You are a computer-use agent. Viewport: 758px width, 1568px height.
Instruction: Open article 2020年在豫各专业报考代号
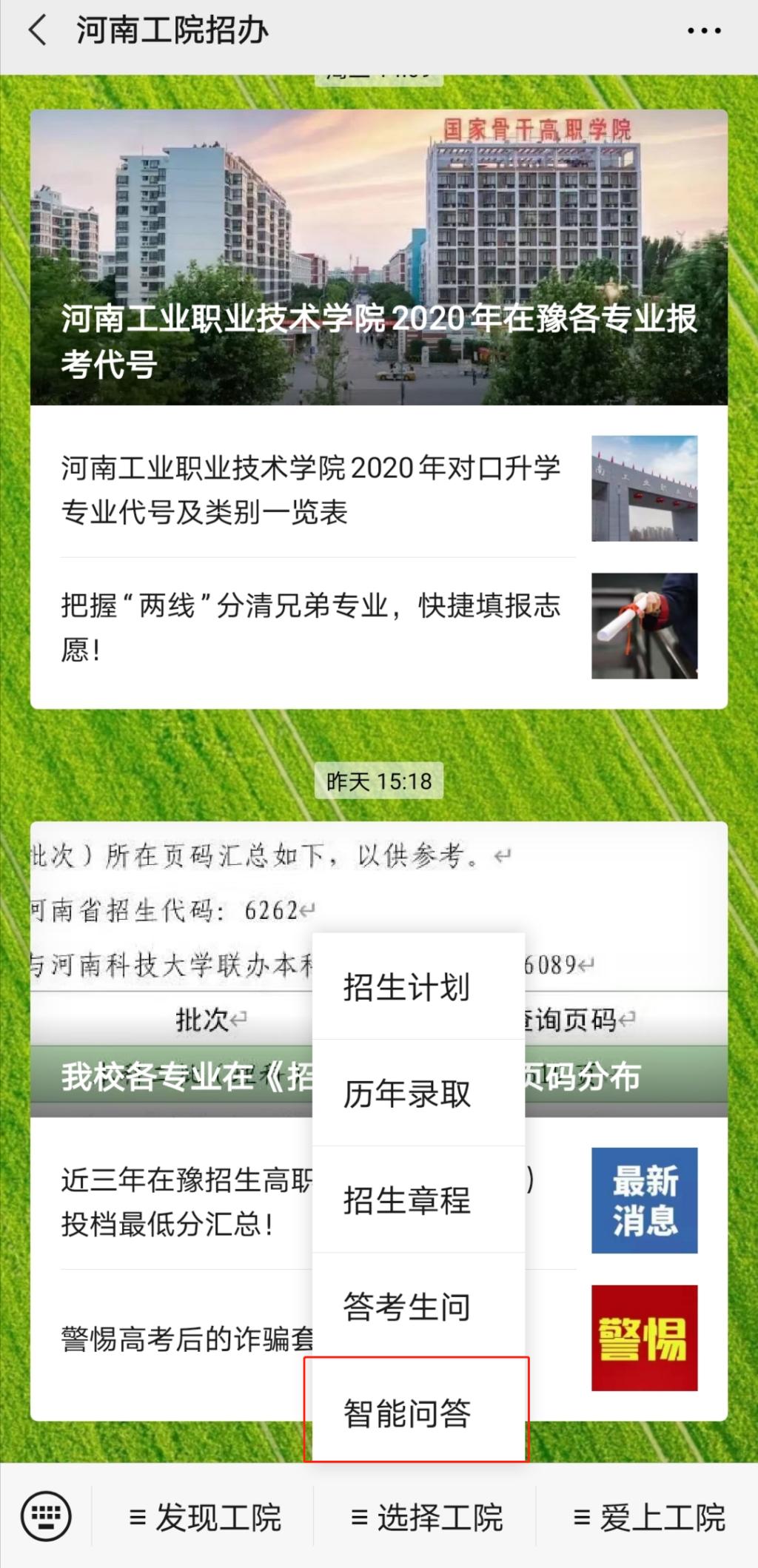pyautogui.click(x=378, y=258)
